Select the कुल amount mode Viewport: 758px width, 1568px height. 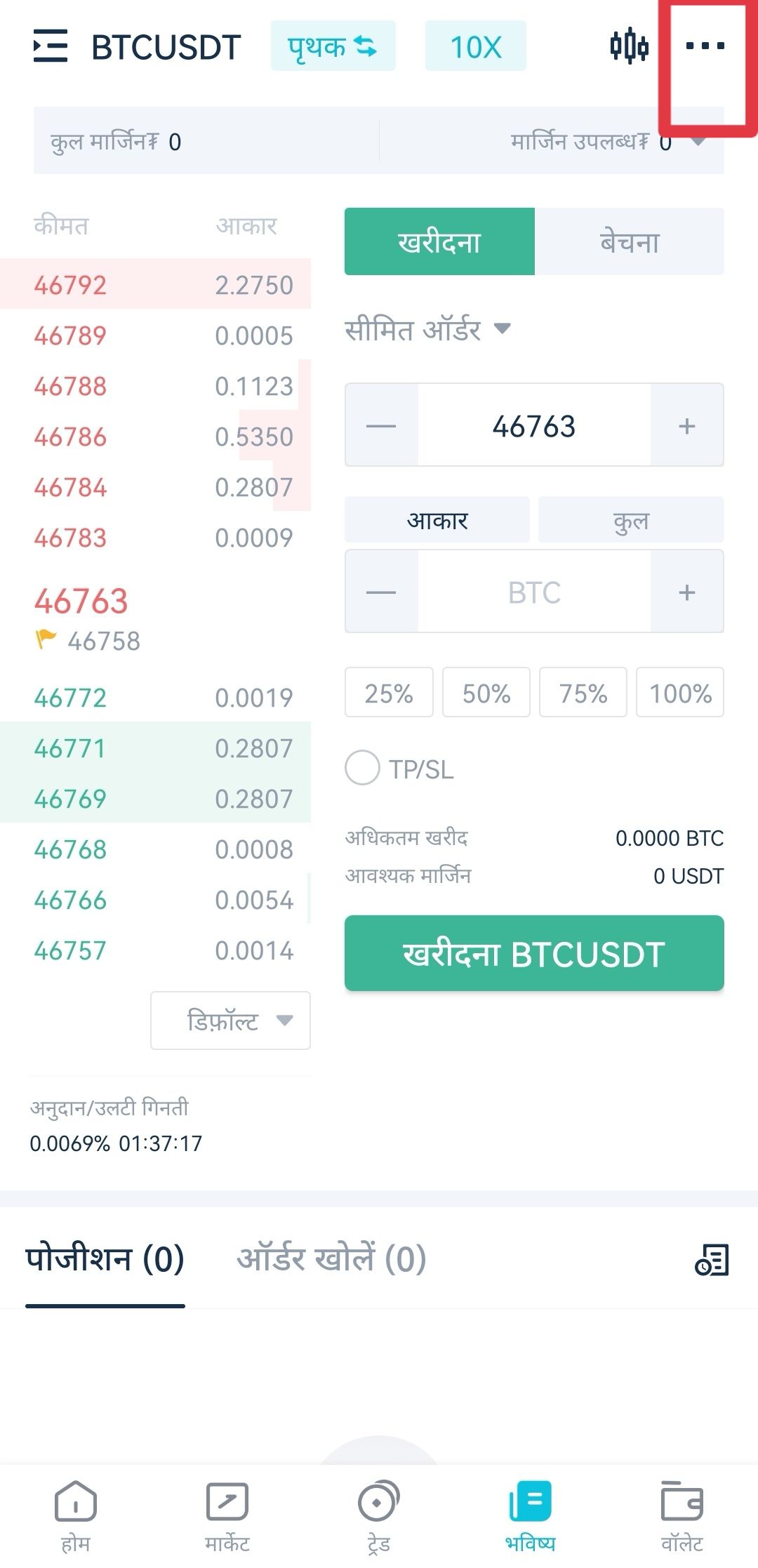(631, 519)
